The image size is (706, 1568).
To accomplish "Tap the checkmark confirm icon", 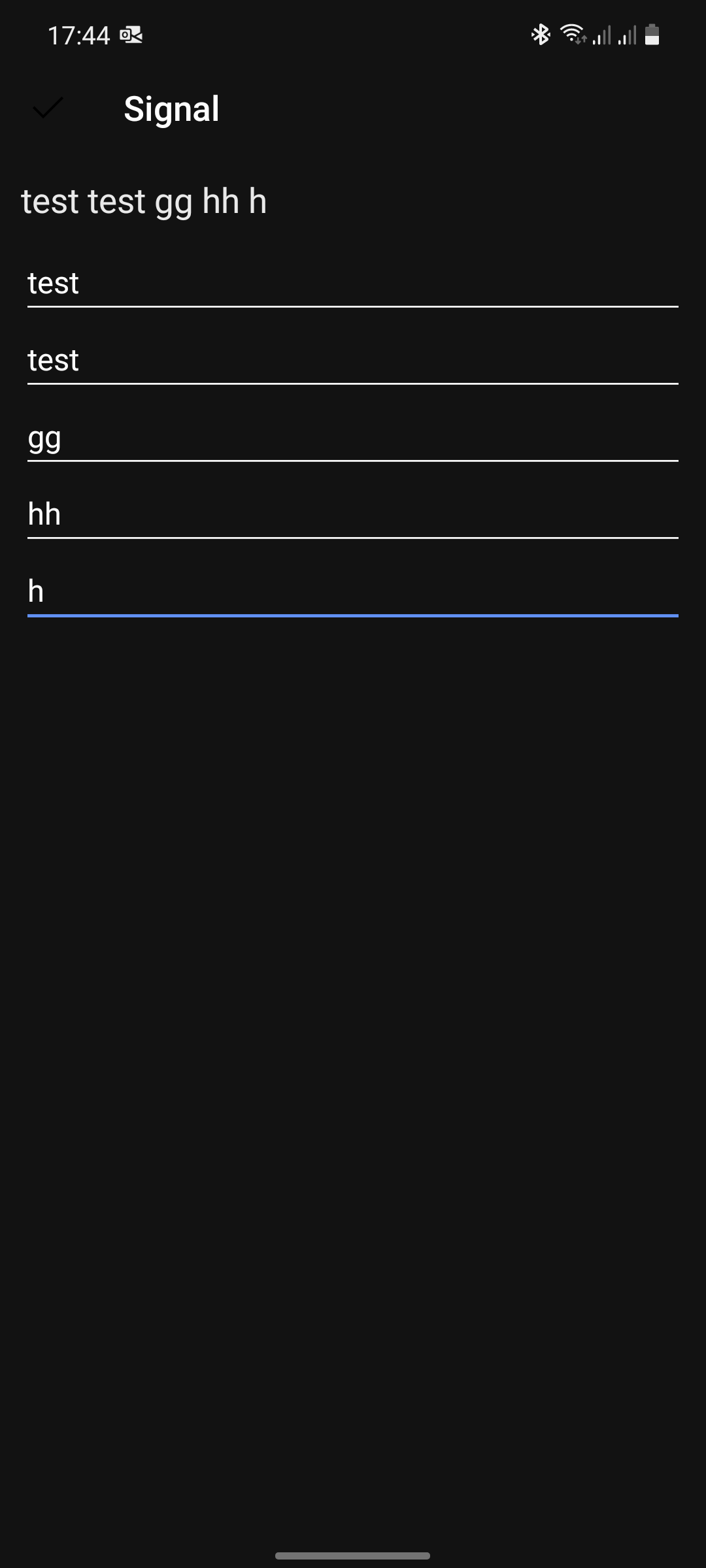I will (x=48, y=108).
